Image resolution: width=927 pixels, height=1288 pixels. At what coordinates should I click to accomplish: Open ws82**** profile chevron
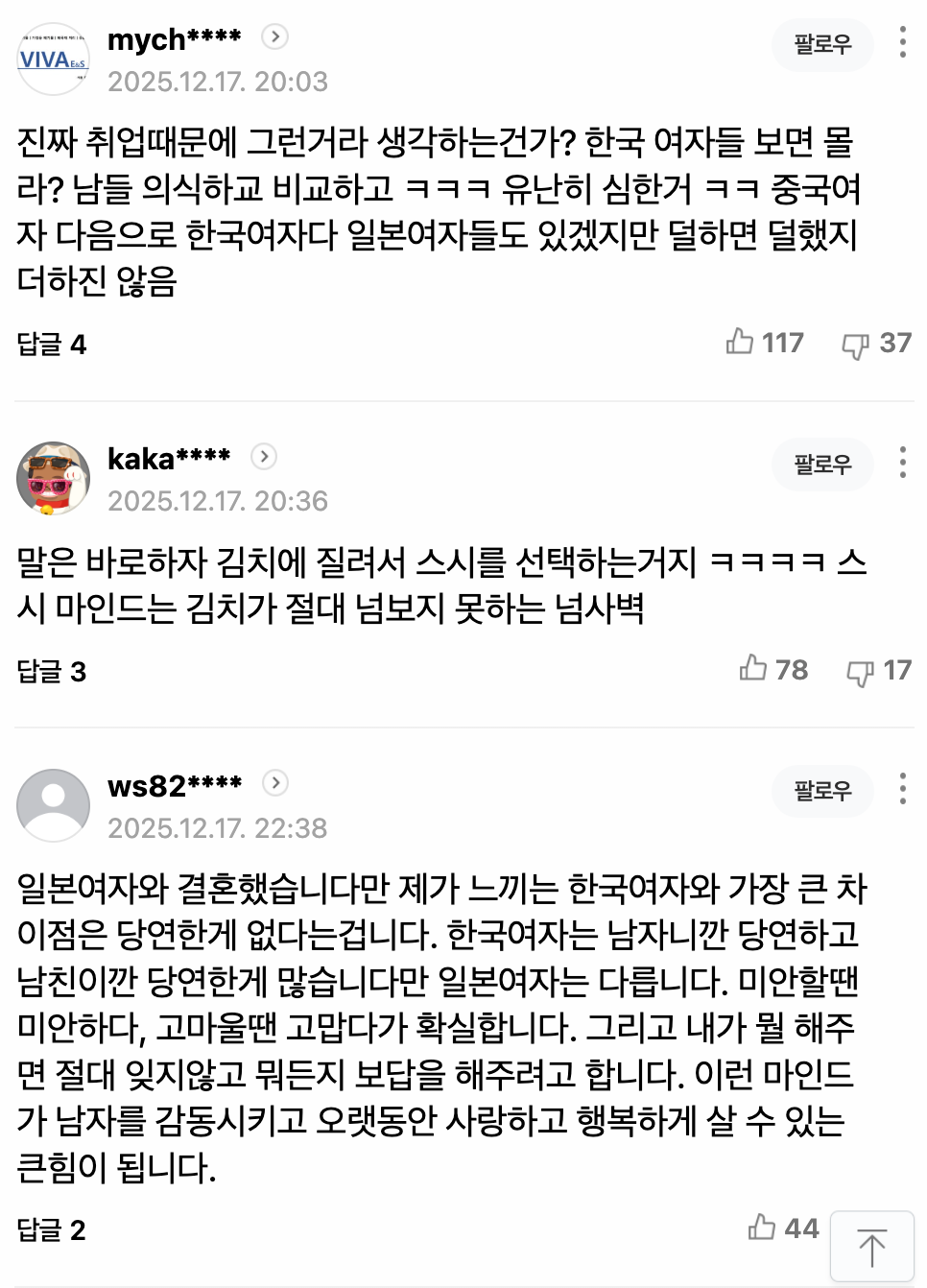[x=275, y=783]
